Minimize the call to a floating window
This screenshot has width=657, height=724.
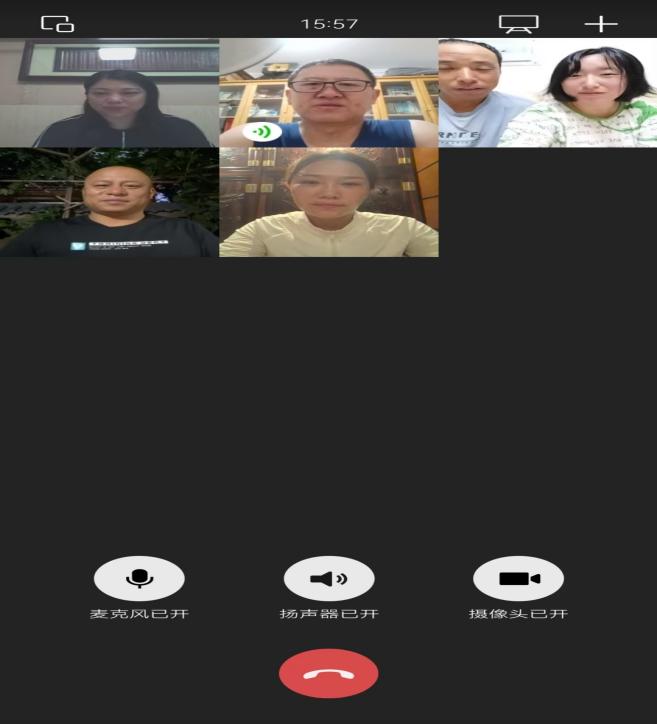(x=57, y=23)
